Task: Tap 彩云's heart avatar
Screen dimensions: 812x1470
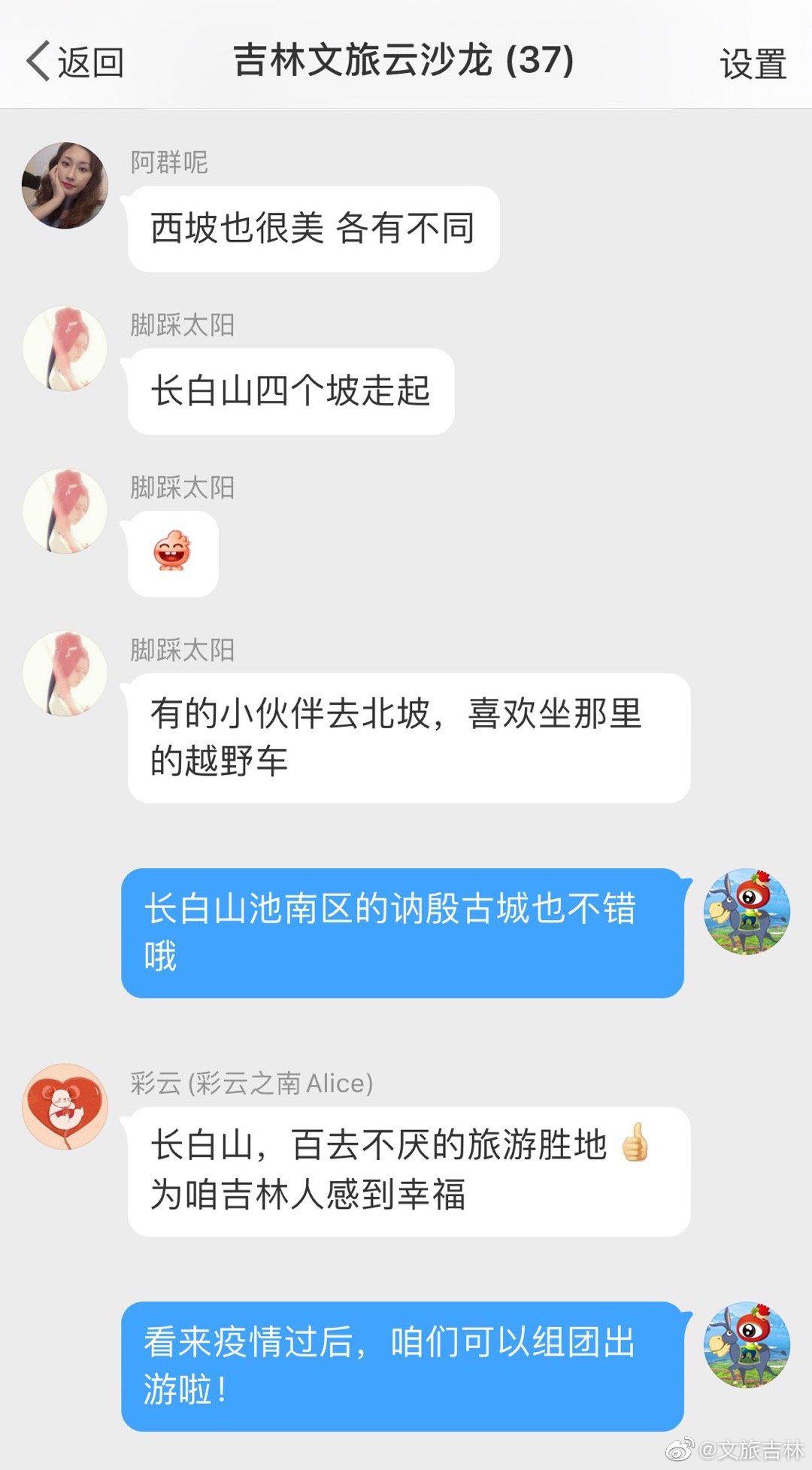Action: pos(65,1106)
